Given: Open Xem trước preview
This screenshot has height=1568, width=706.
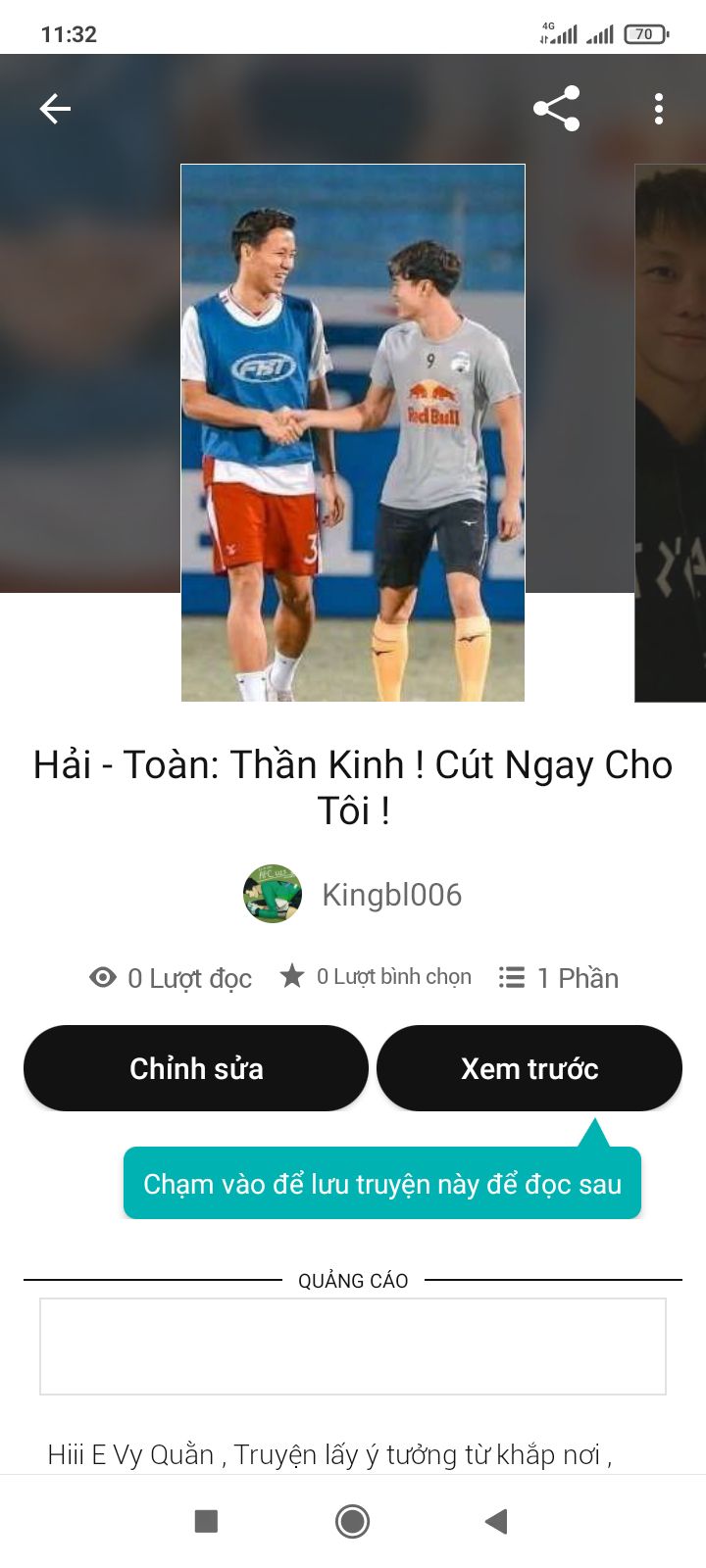Looking at the screenshot, I should click(x=529, y=1068).
